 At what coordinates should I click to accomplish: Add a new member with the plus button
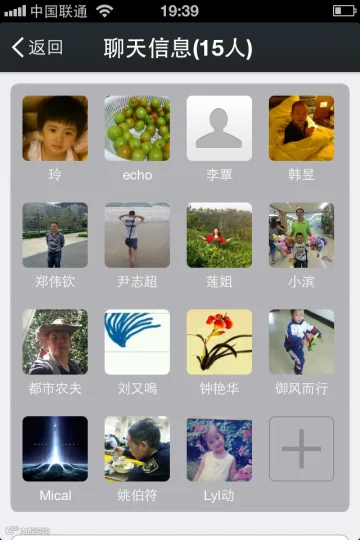pyautogui.click(x=301, y=448)
